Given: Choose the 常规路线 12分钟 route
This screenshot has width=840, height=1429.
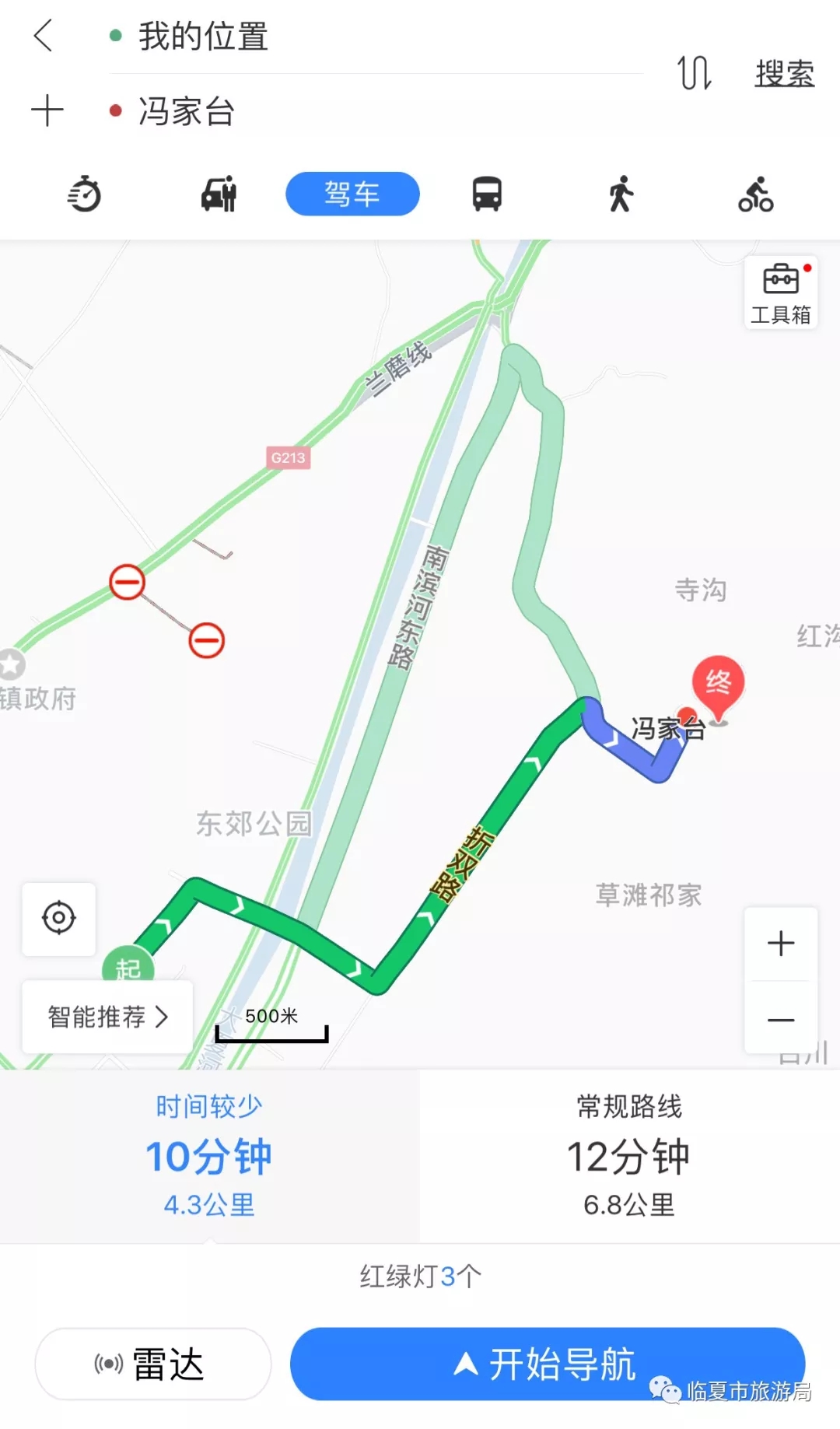Looking at the screenshot, I should coord(629,1155).
